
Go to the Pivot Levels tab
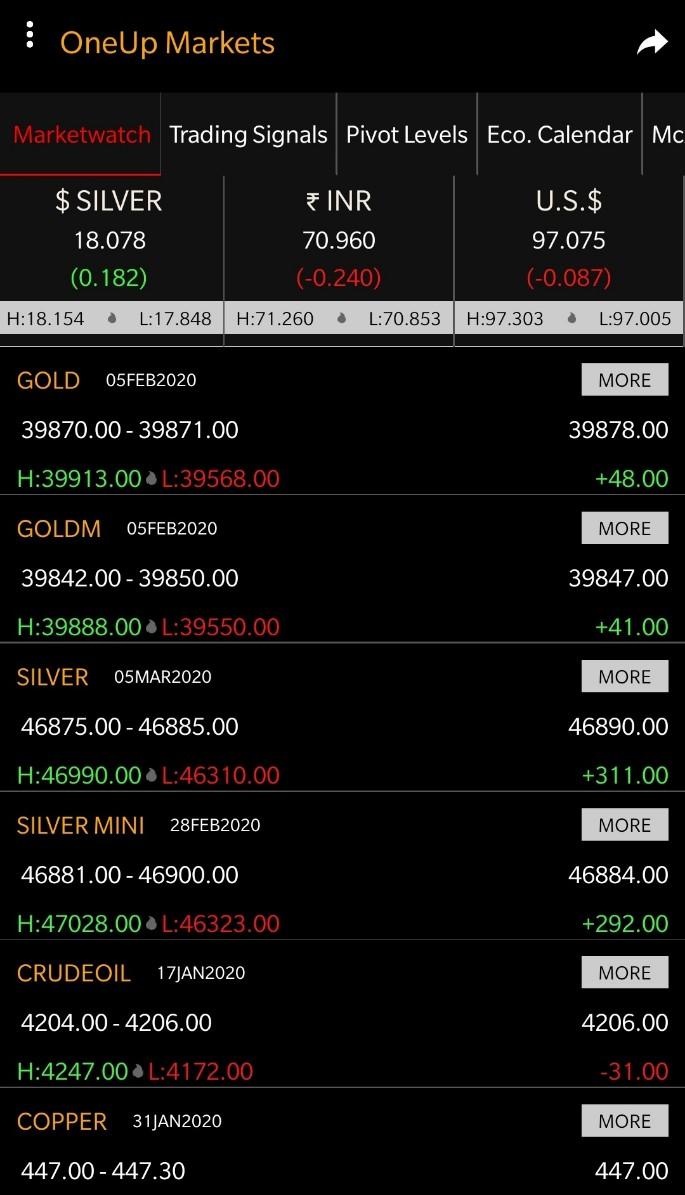(407, 135)
